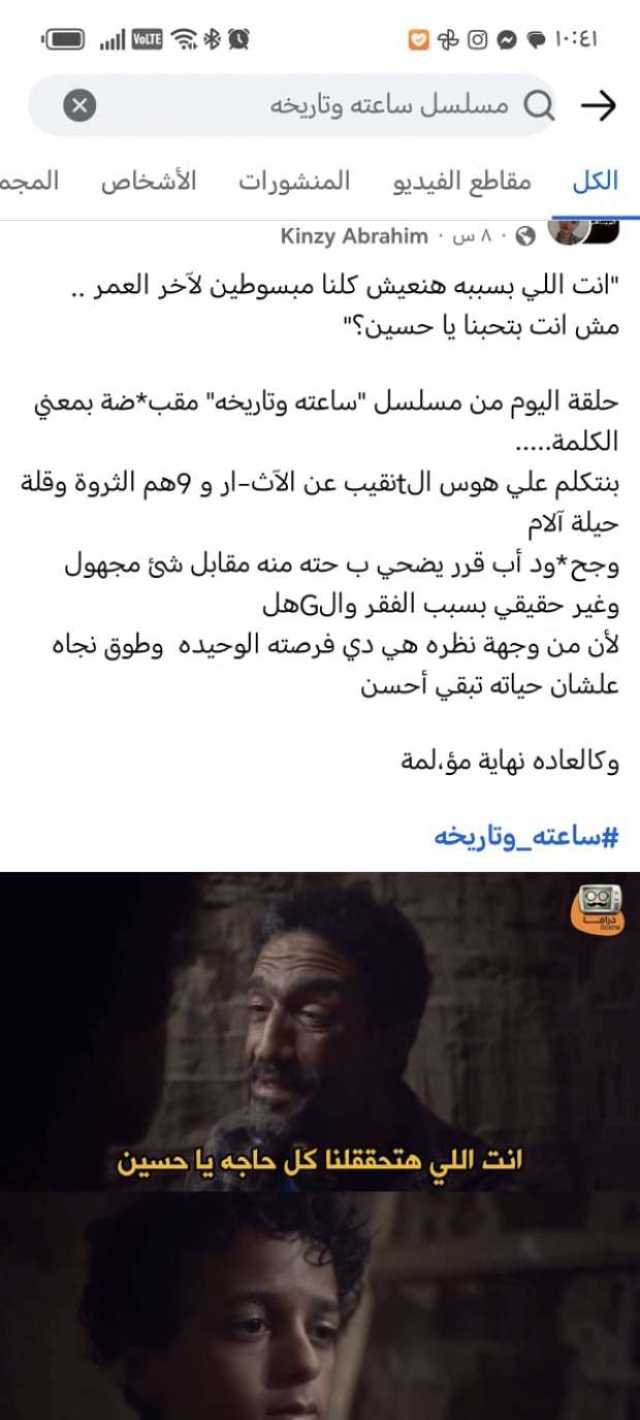The width and height of the screenshot is (640, 1420).
Task: Switch to الأشخاص tab
Action: pos(148,181)
